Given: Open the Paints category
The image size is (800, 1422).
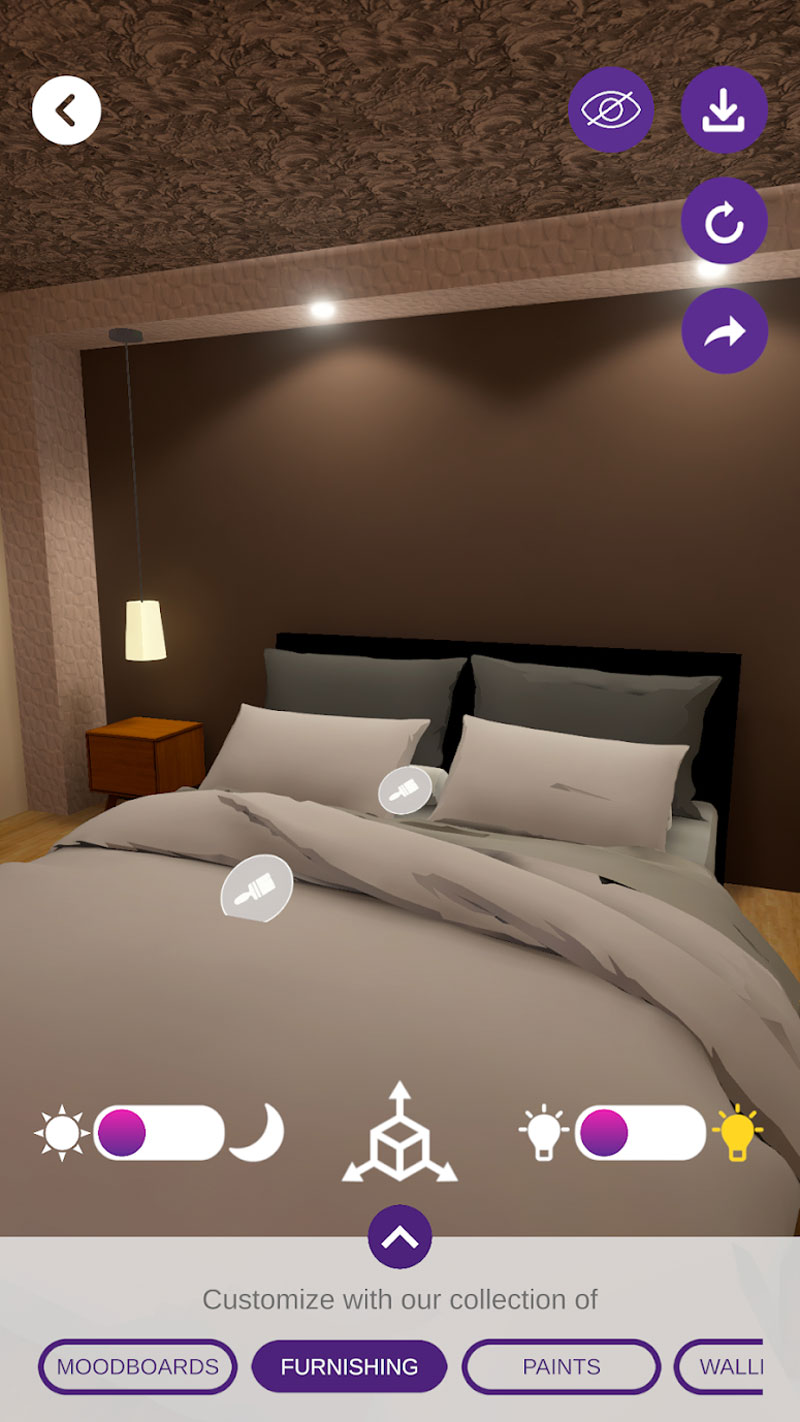Looking at the screenshot, I should (561, 1366).
